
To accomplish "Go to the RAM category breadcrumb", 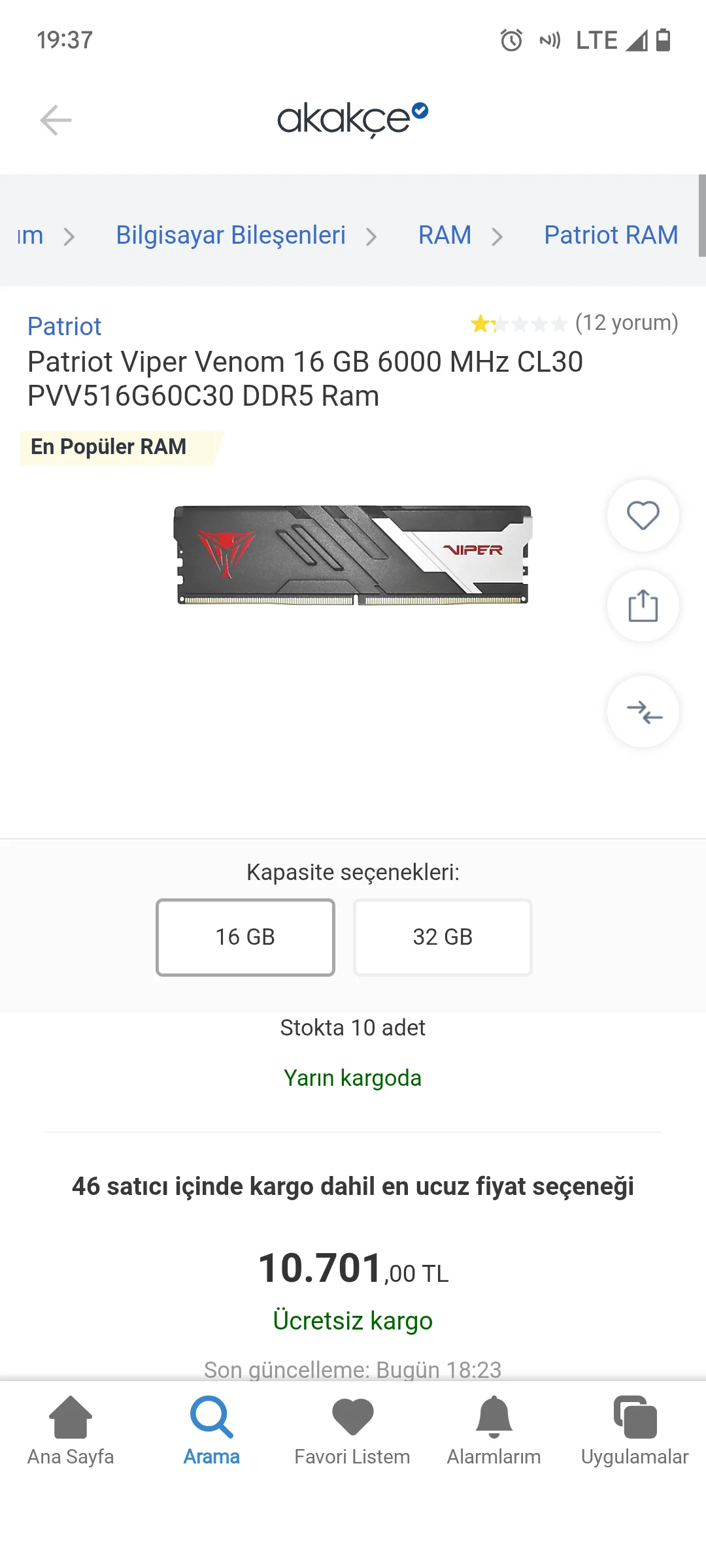I will 445,235.
